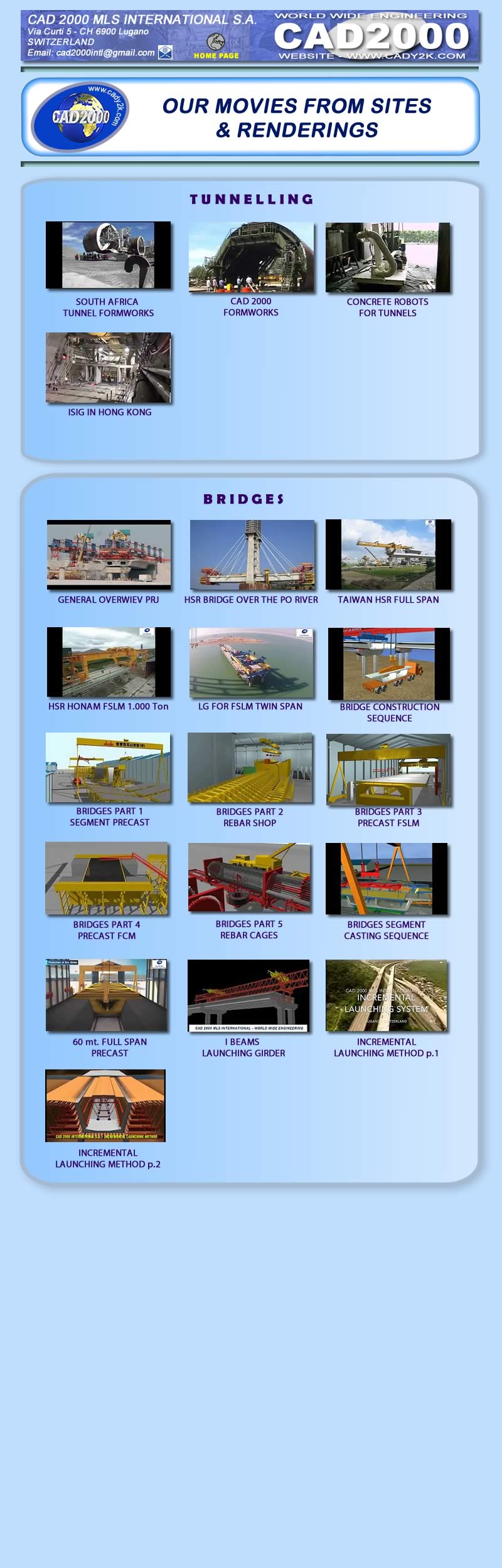This screenshot has height=1568, width=502.
Task: Open Bridges Part 3 Precast FSLM
Action: point(388,770)
